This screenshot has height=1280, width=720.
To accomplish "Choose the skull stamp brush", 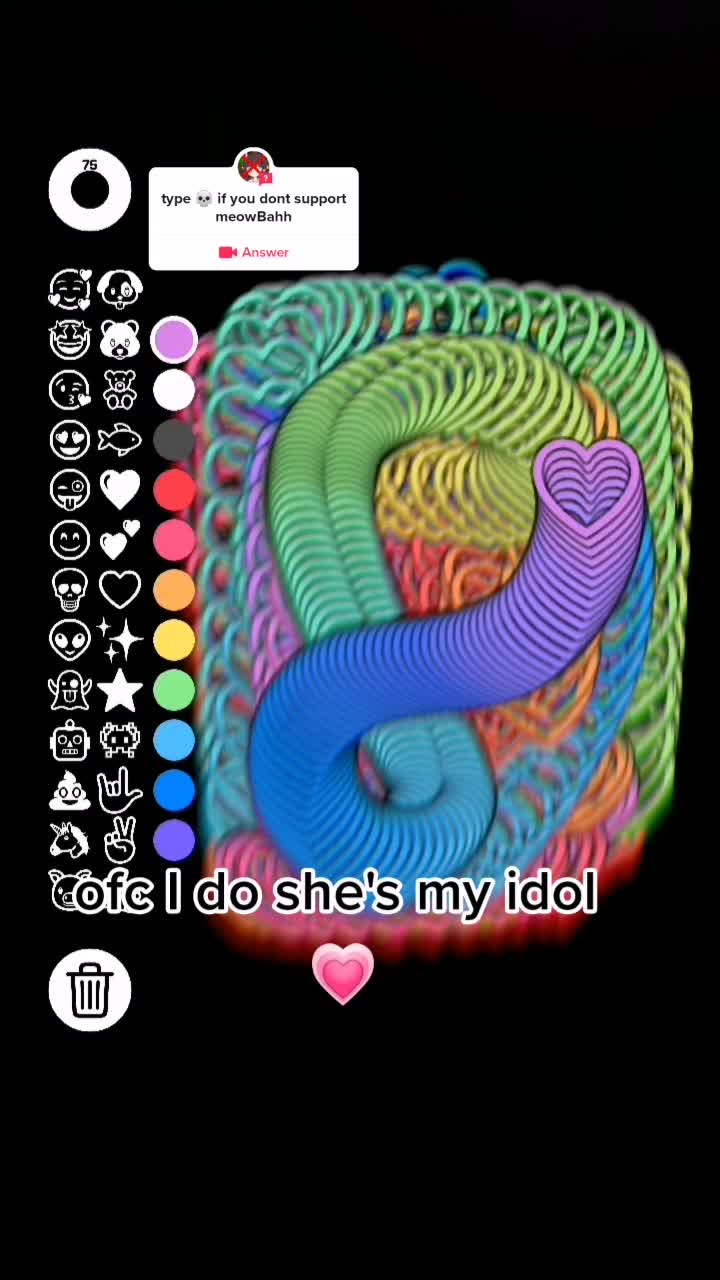I will [70, 590].
